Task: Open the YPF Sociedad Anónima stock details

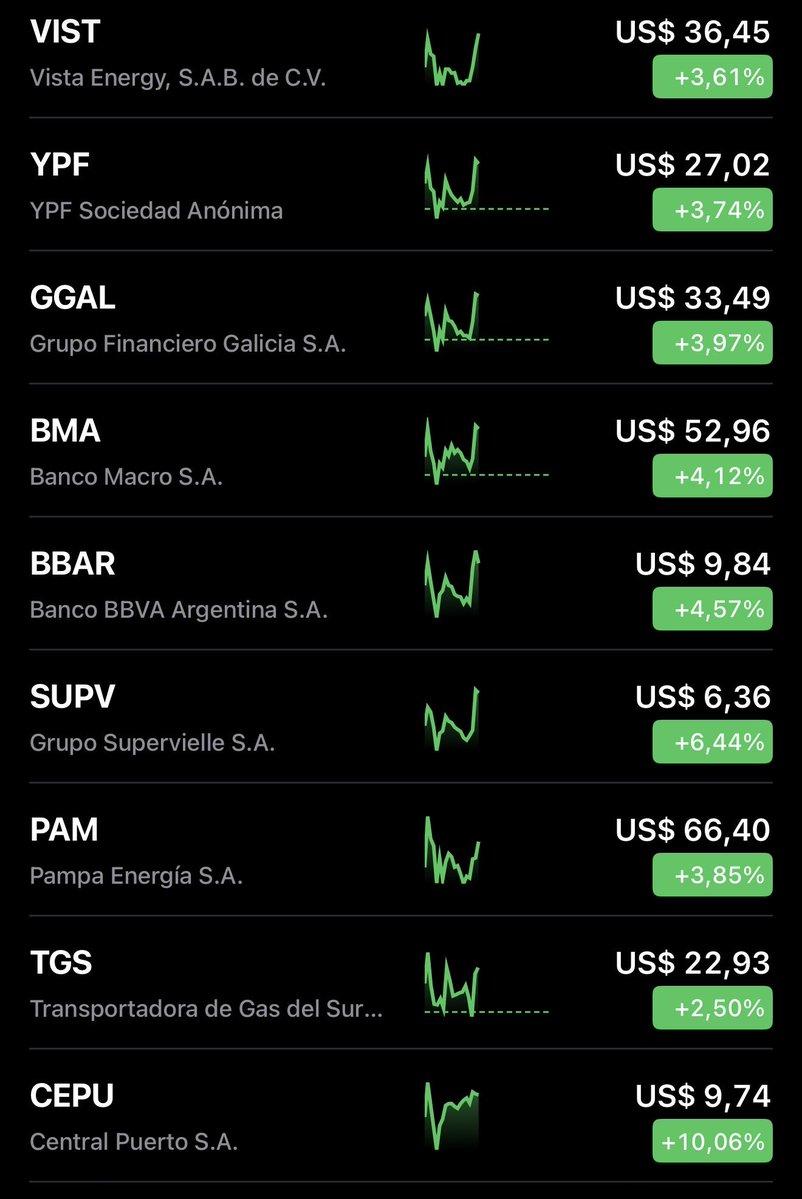Action: click(200, 186)
